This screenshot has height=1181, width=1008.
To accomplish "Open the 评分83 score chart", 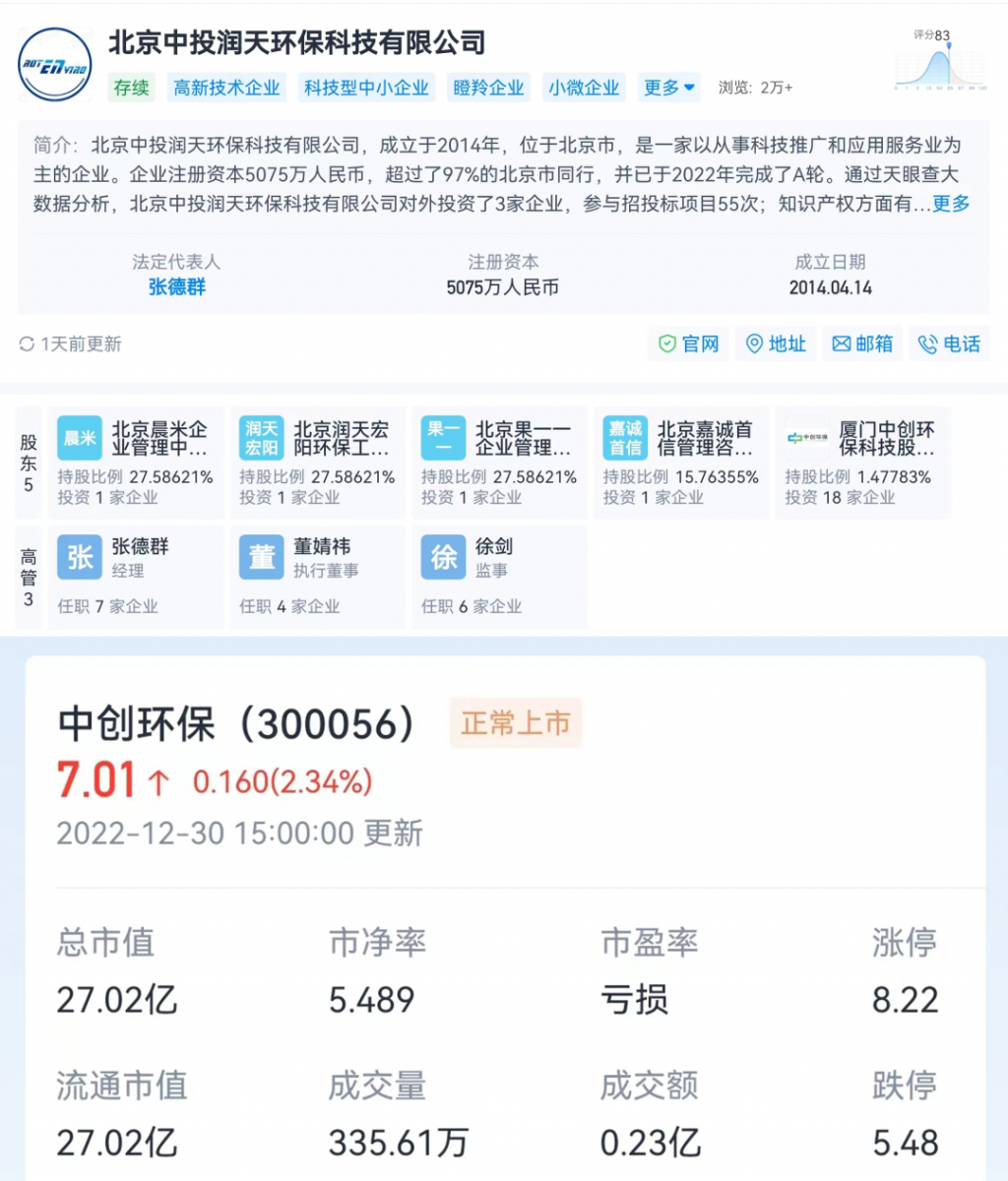I will (940, 62).
